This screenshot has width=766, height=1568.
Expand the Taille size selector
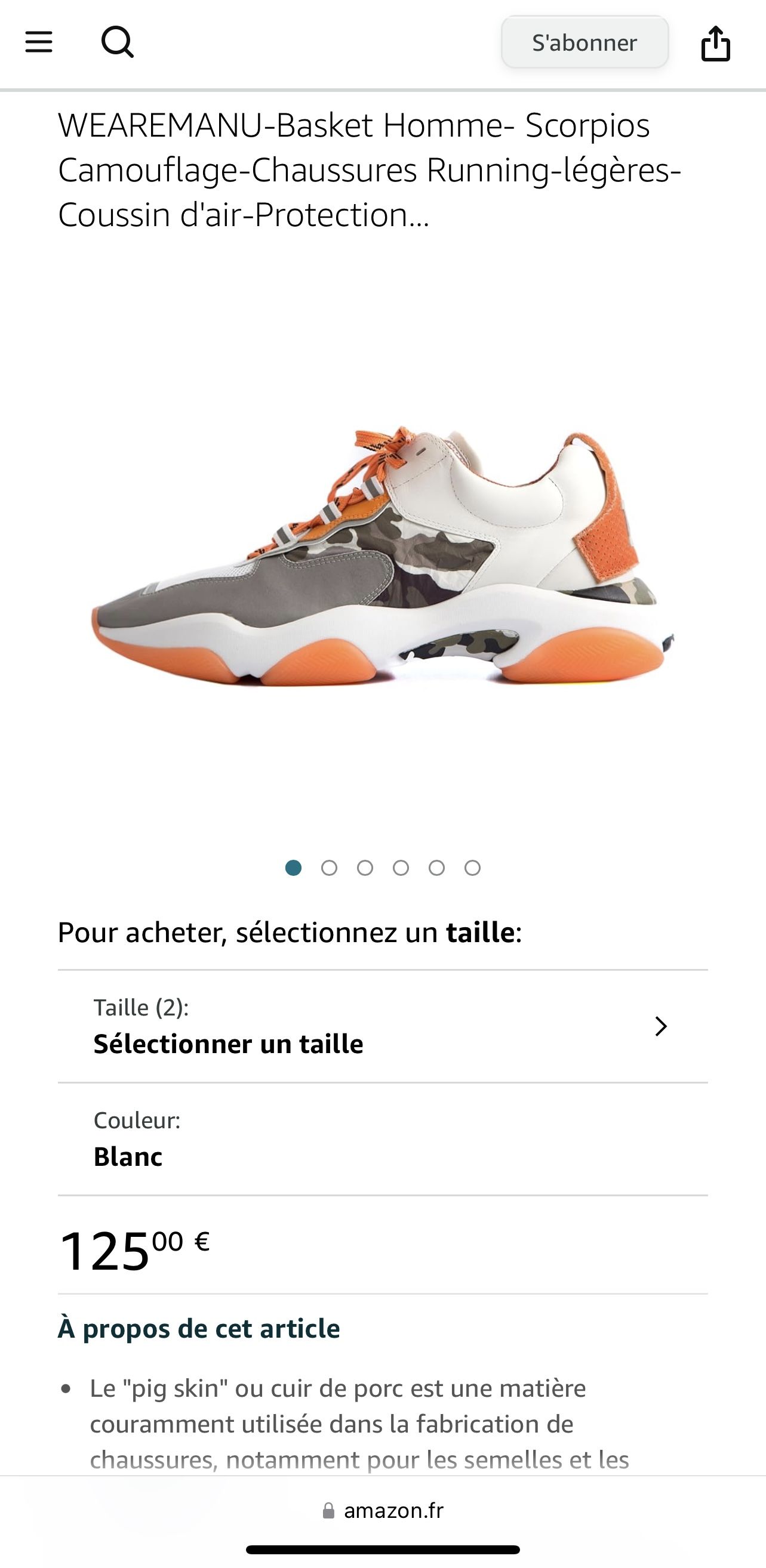pos(382,1026)
